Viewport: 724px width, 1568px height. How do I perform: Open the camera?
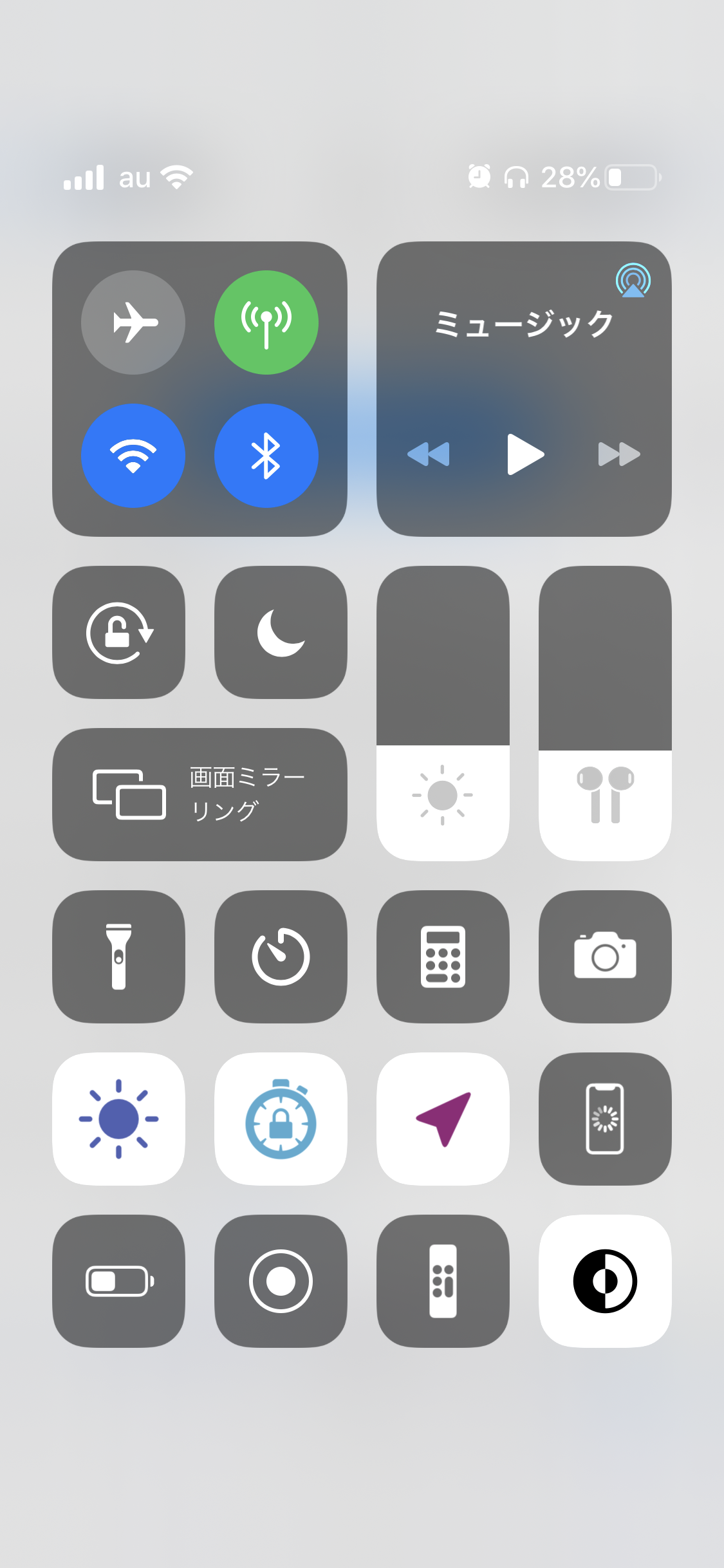[605, 957]
